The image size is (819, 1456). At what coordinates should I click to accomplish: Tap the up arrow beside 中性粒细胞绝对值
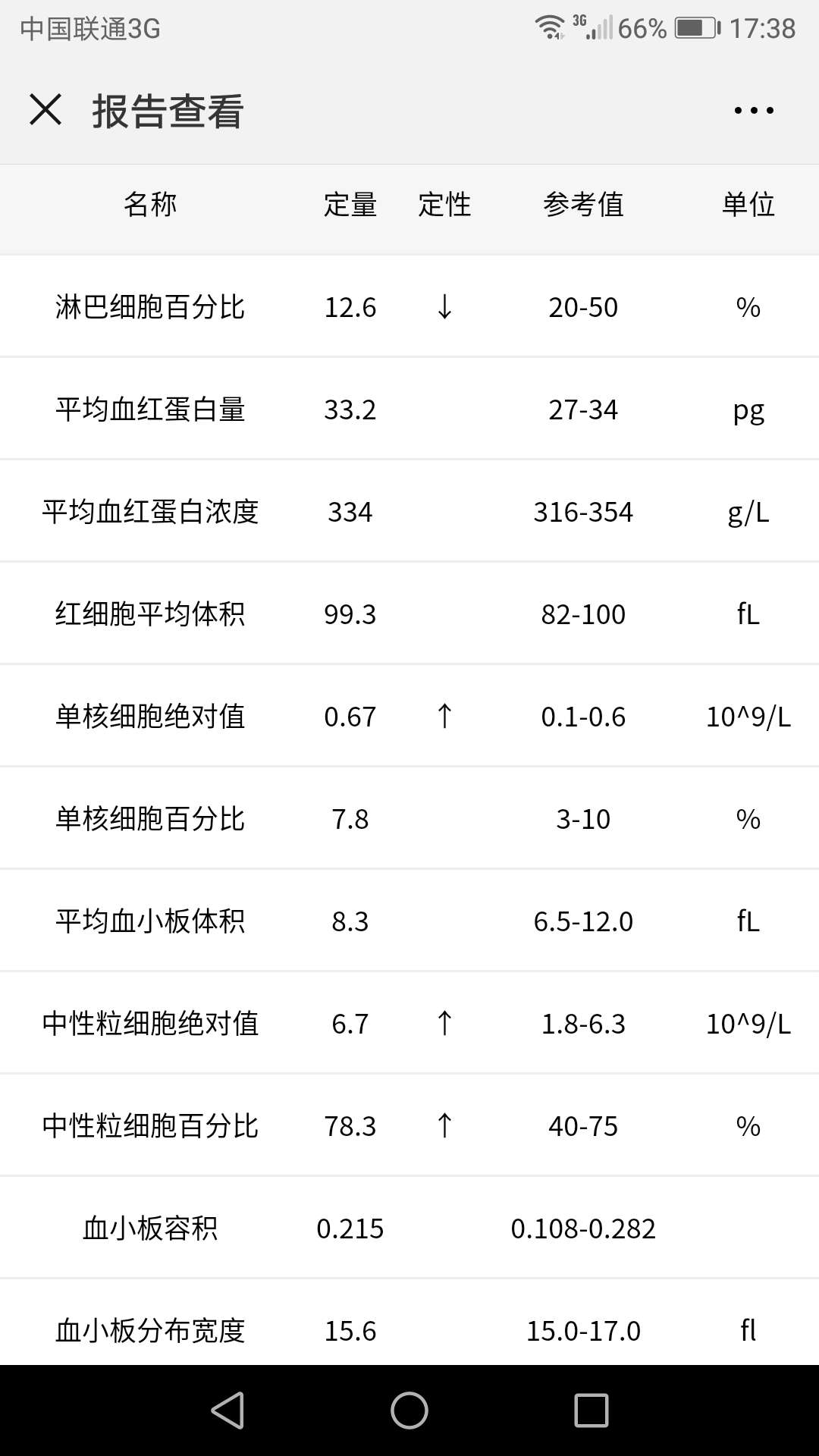(x=444, y=1023)
